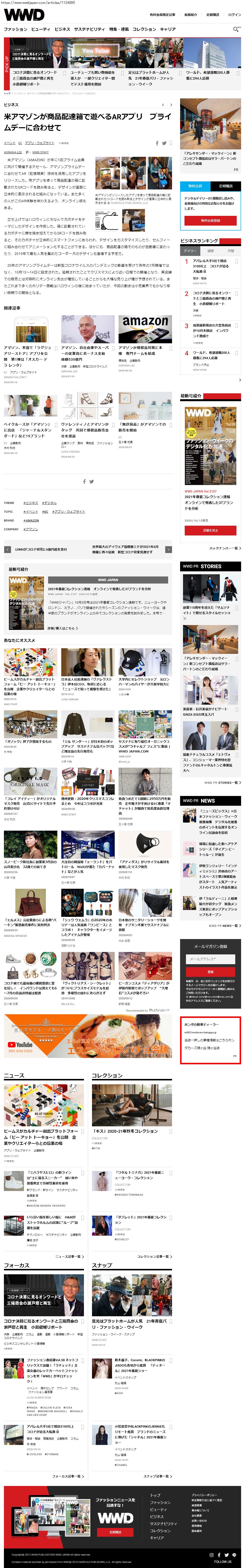245x1568 pixels.
Task: Switch ranking to the 月間 tab
Action: 230,250
